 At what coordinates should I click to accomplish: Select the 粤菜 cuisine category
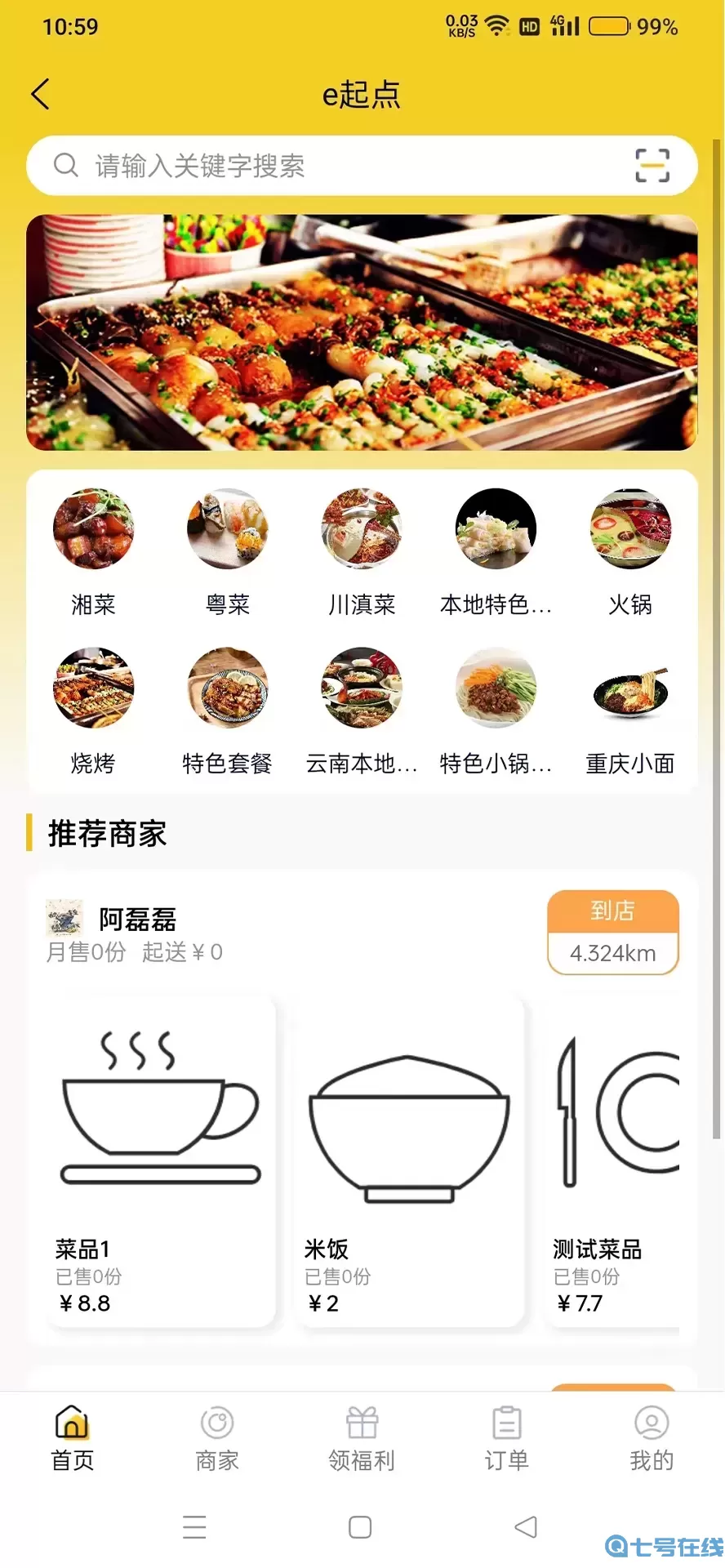click(x=227, y=529)
